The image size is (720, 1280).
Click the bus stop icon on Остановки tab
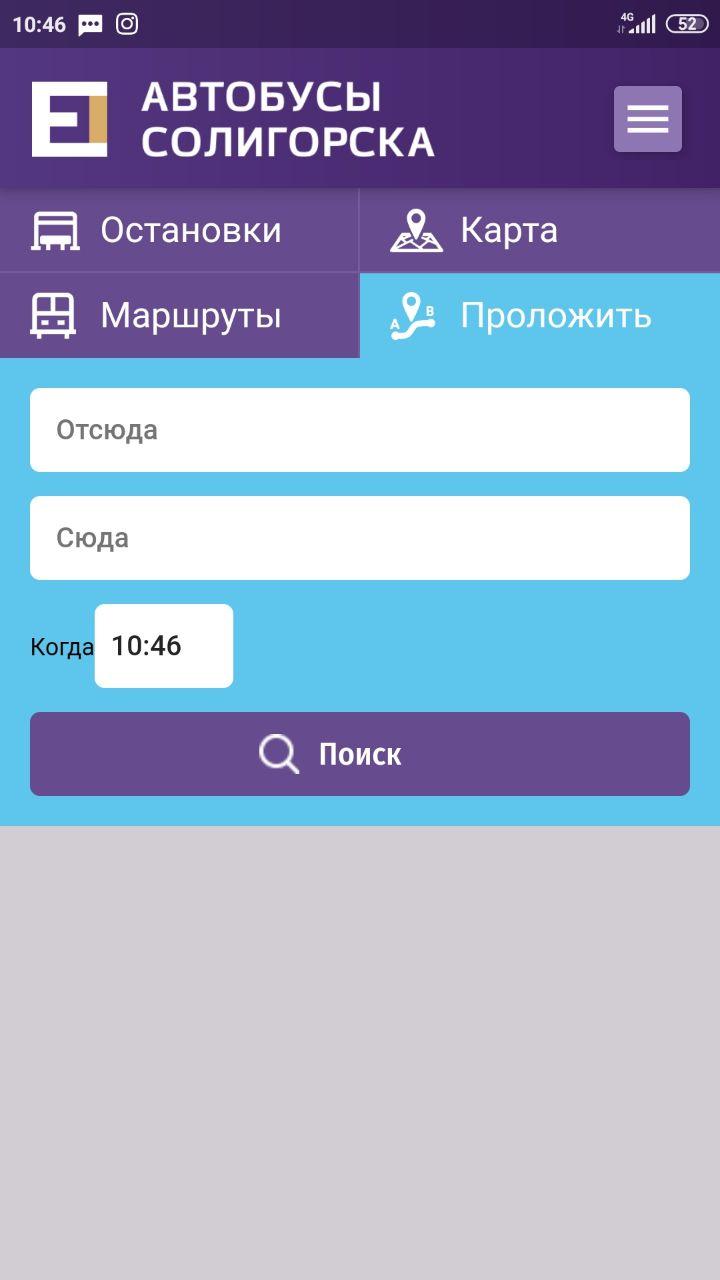55,229
